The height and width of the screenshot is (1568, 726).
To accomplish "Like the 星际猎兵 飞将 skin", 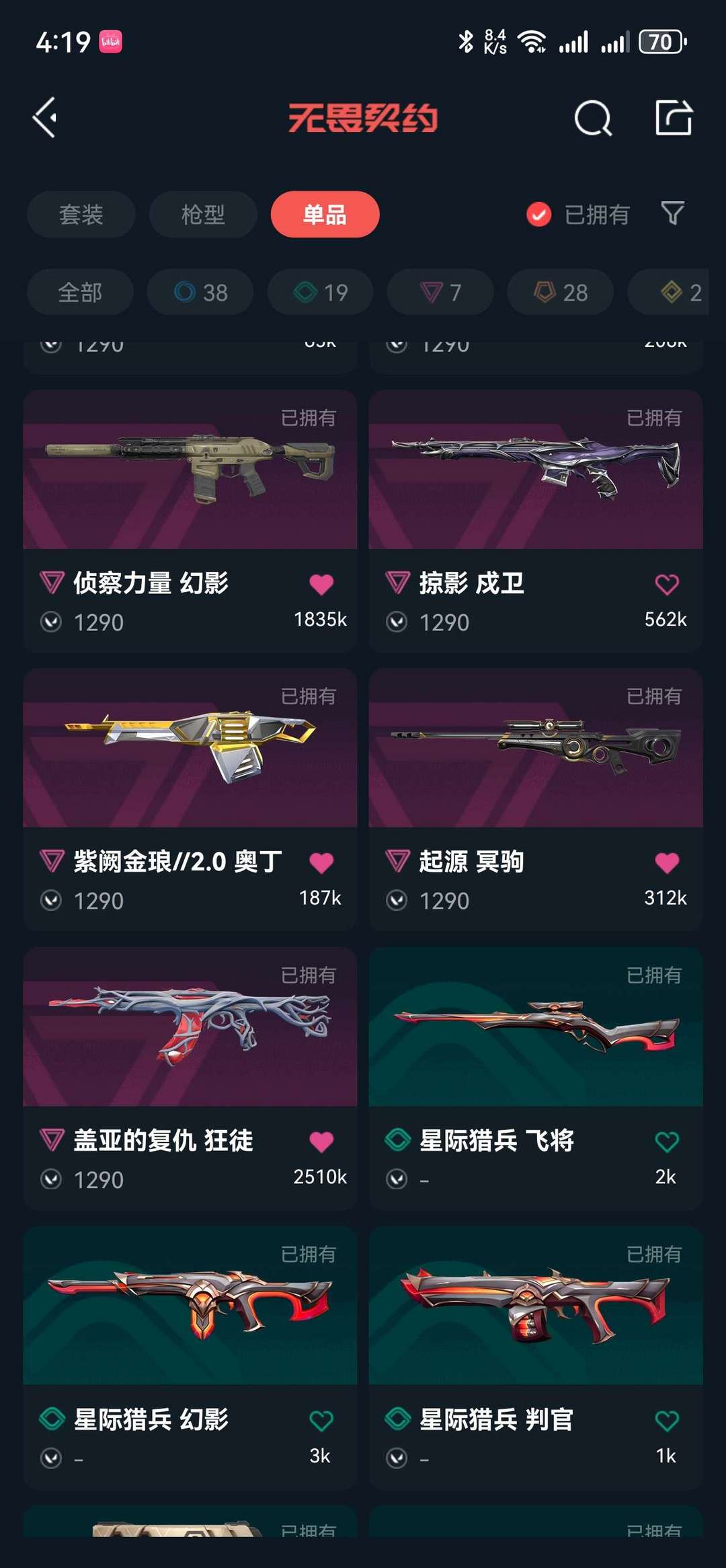I will click(x=667, y=1142).
